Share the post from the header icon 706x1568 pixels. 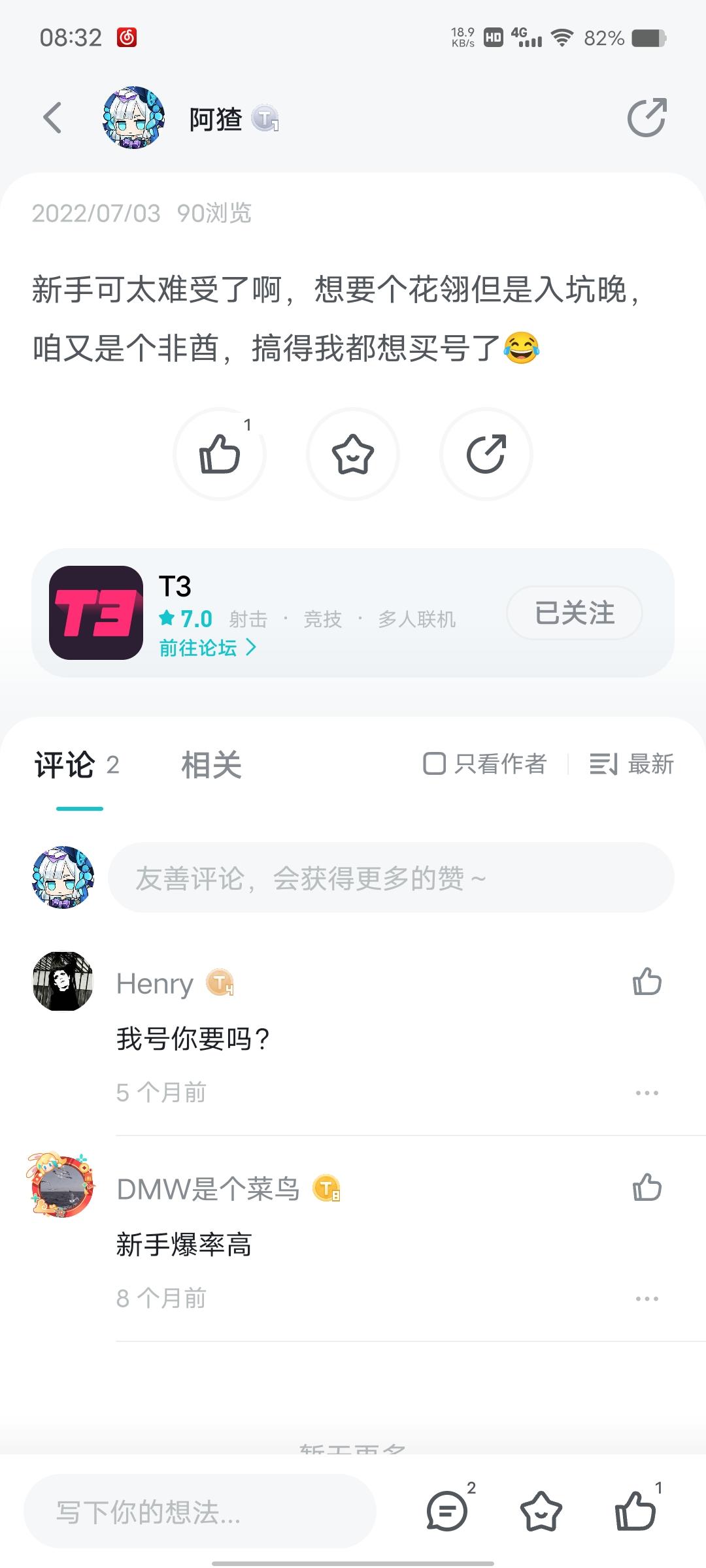point(647,118)
